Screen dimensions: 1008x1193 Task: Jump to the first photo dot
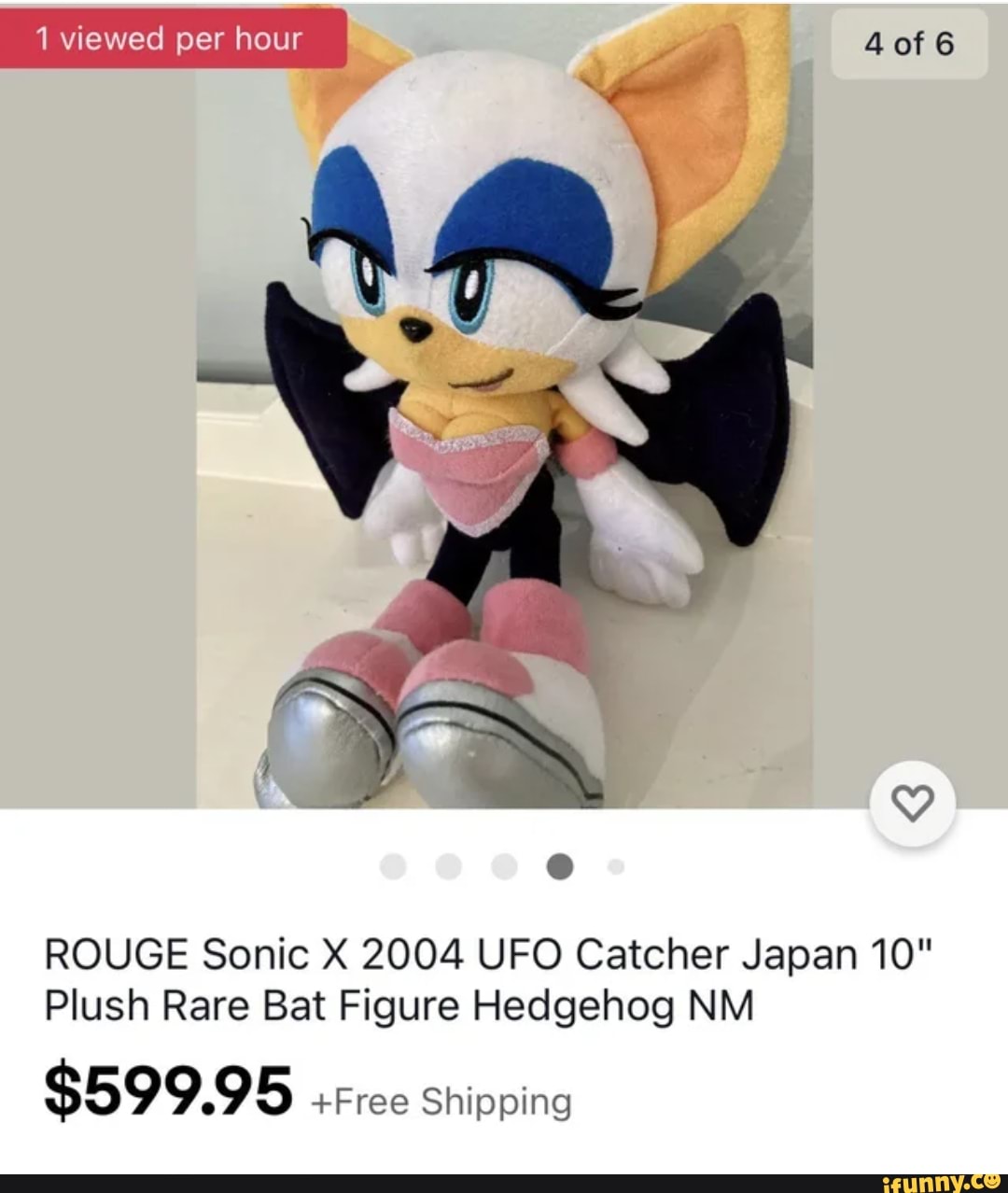click(x=394, y=867)
